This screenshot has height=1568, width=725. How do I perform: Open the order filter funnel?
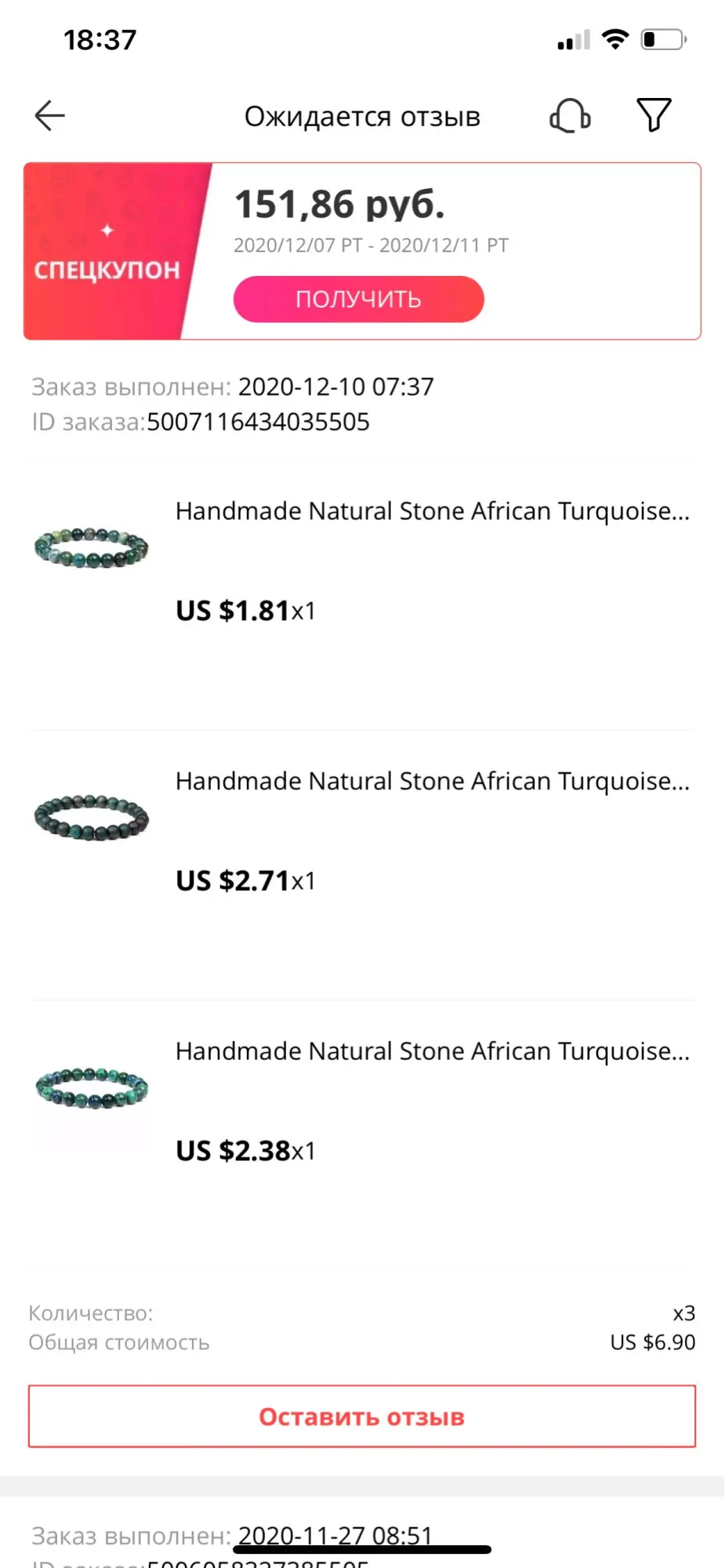pyautogui.click(x=653, y=115)
